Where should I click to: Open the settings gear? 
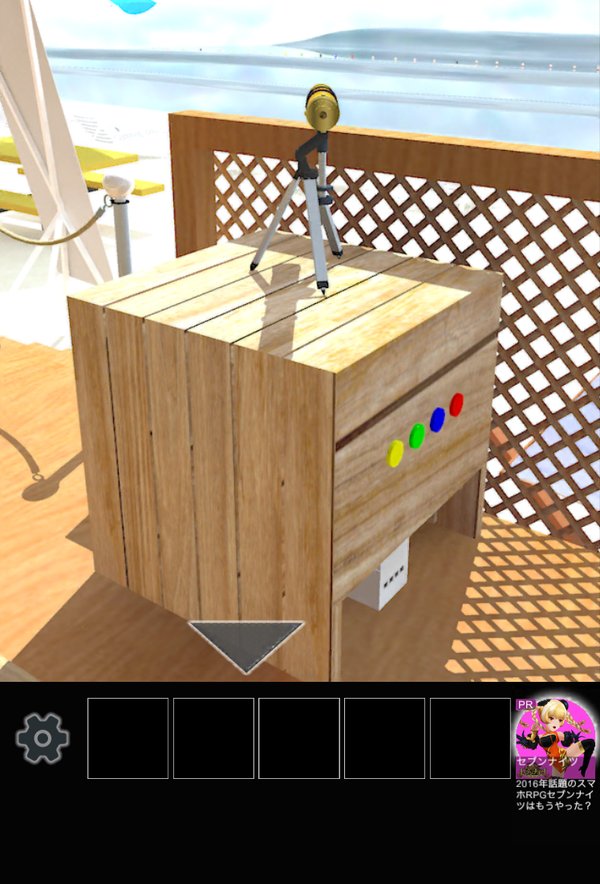coord(42,739)
